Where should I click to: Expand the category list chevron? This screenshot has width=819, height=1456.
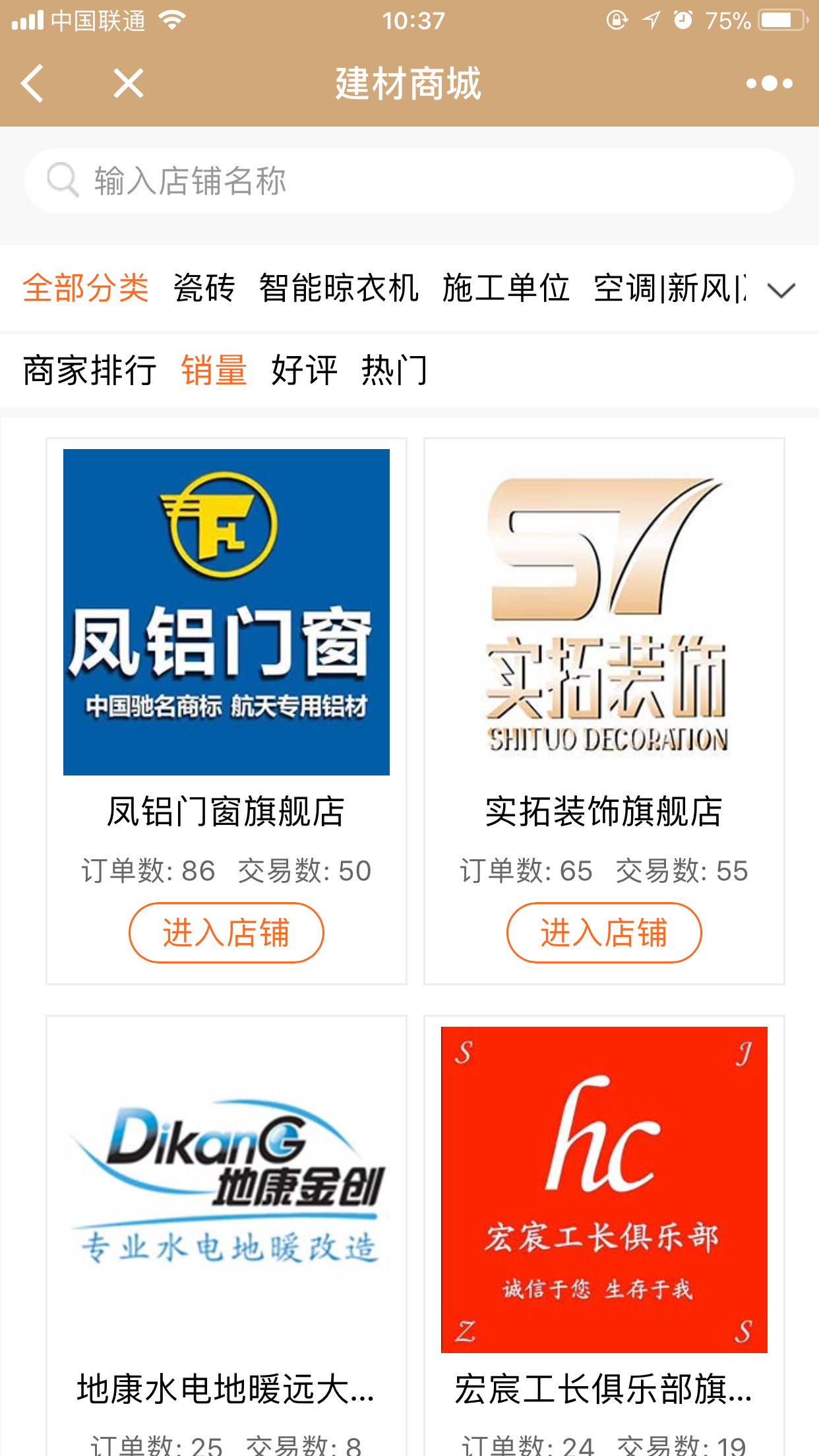[x=781, y=290]
